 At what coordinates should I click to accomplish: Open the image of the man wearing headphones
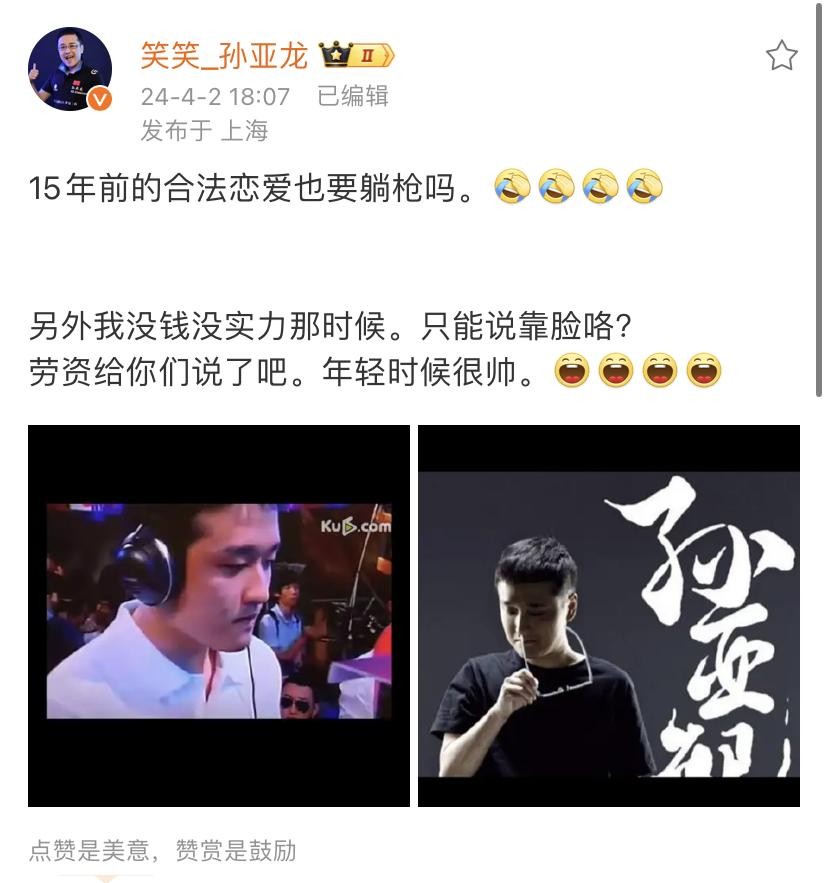coord(219,615)
